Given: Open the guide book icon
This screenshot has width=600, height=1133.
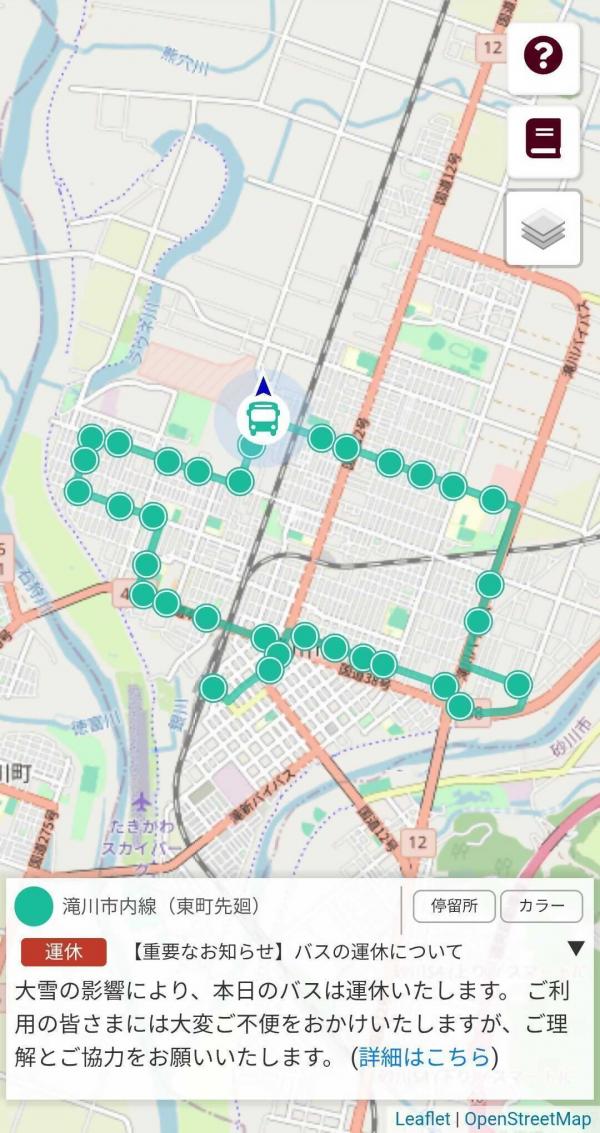Looking at the screenshot, I should (543, 140).
